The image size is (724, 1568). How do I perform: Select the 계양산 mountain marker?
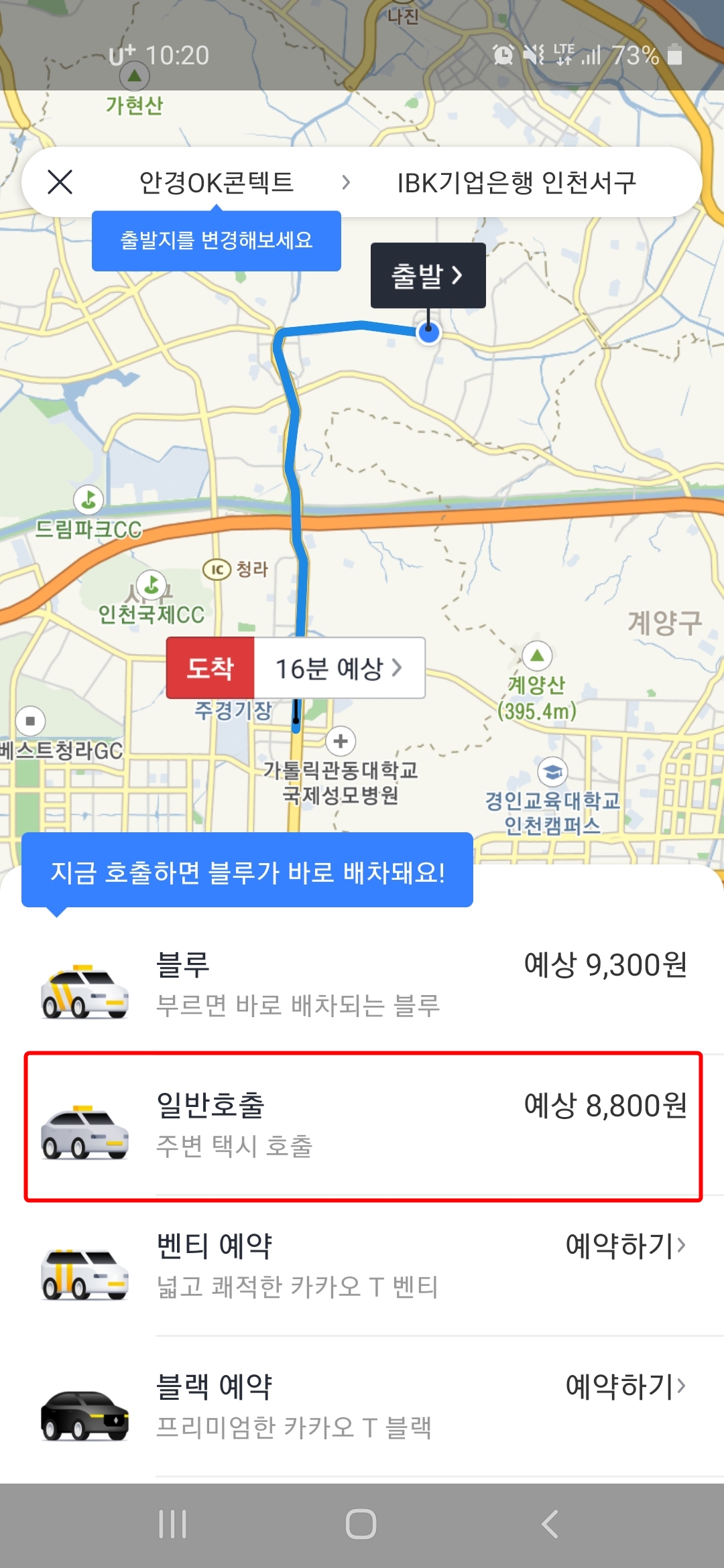point(536,655)
